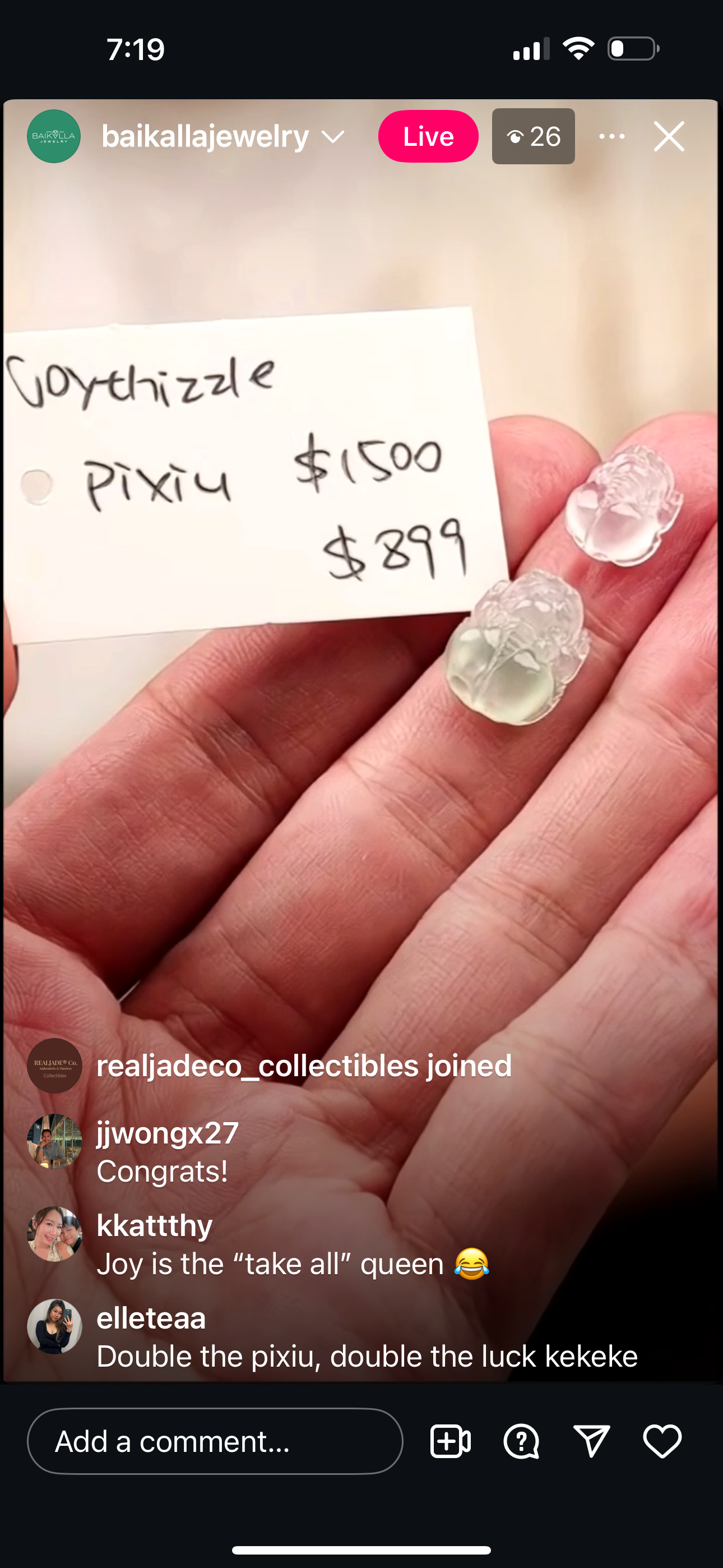The image size is (723, 1568).
Task: Expand the baikallajewelry username dropdown
Action: click(333, 136)
